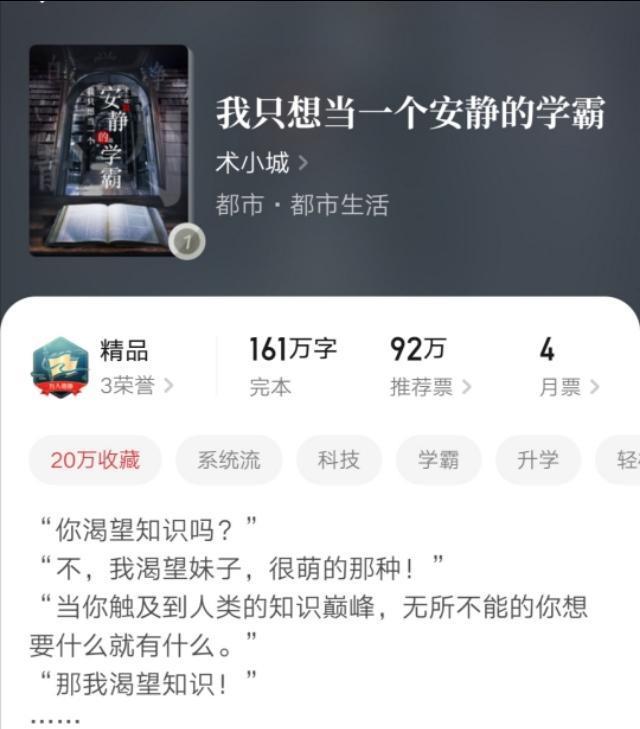View books tagged 升学
Screen dimensions: 640x729
click(x=537, y=460)
